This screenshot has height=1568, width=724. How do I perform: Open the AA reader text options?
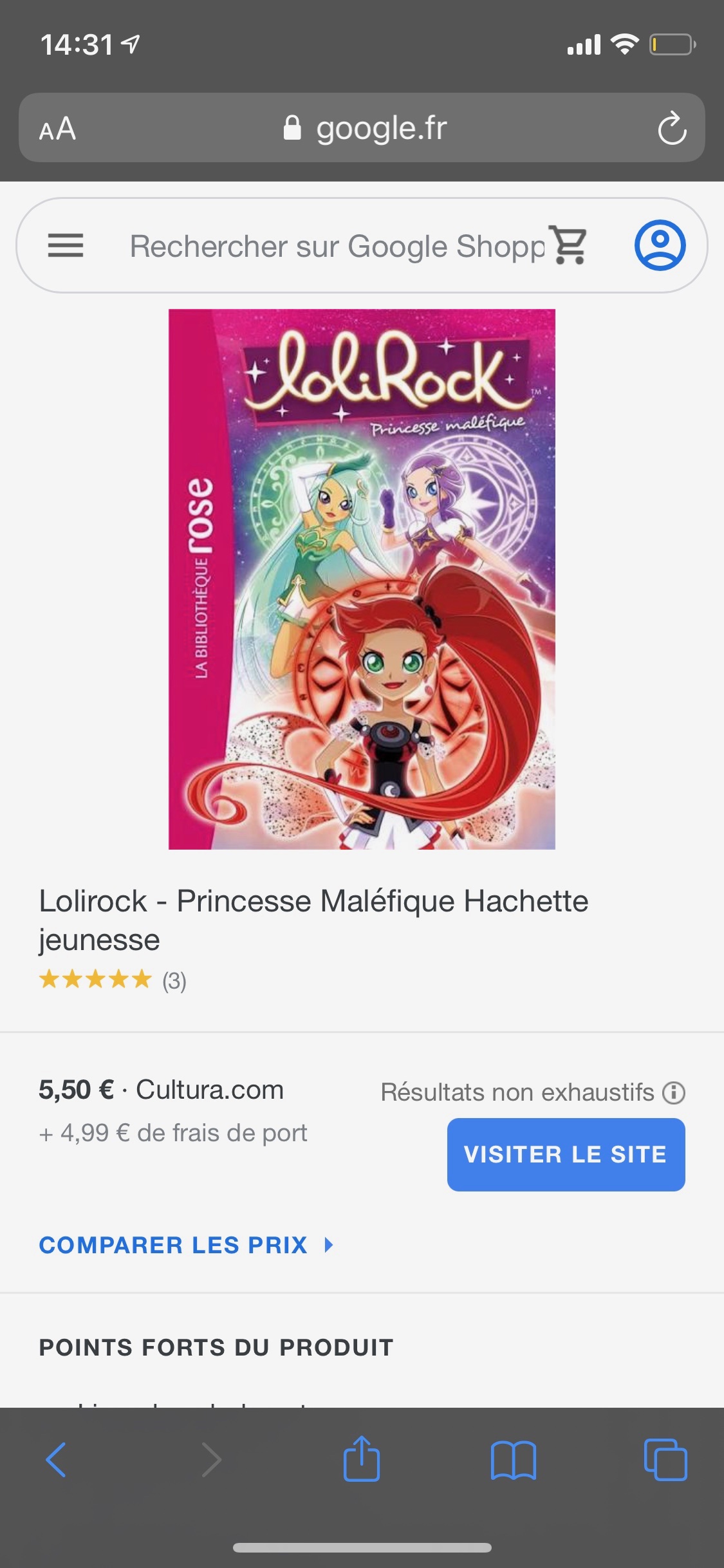coord(58,129)
